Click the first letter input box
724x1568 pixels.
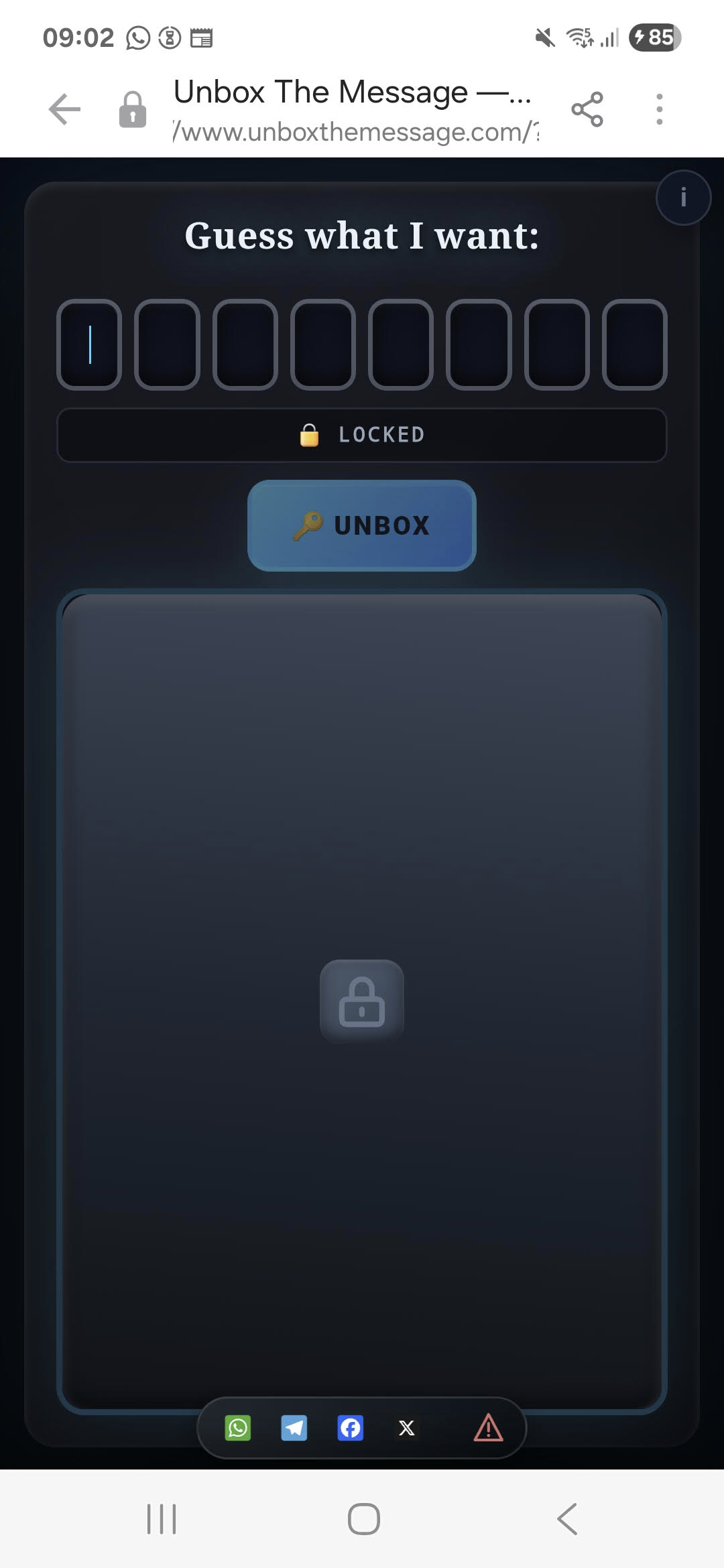pyautogui.click(x=89, y=346)
